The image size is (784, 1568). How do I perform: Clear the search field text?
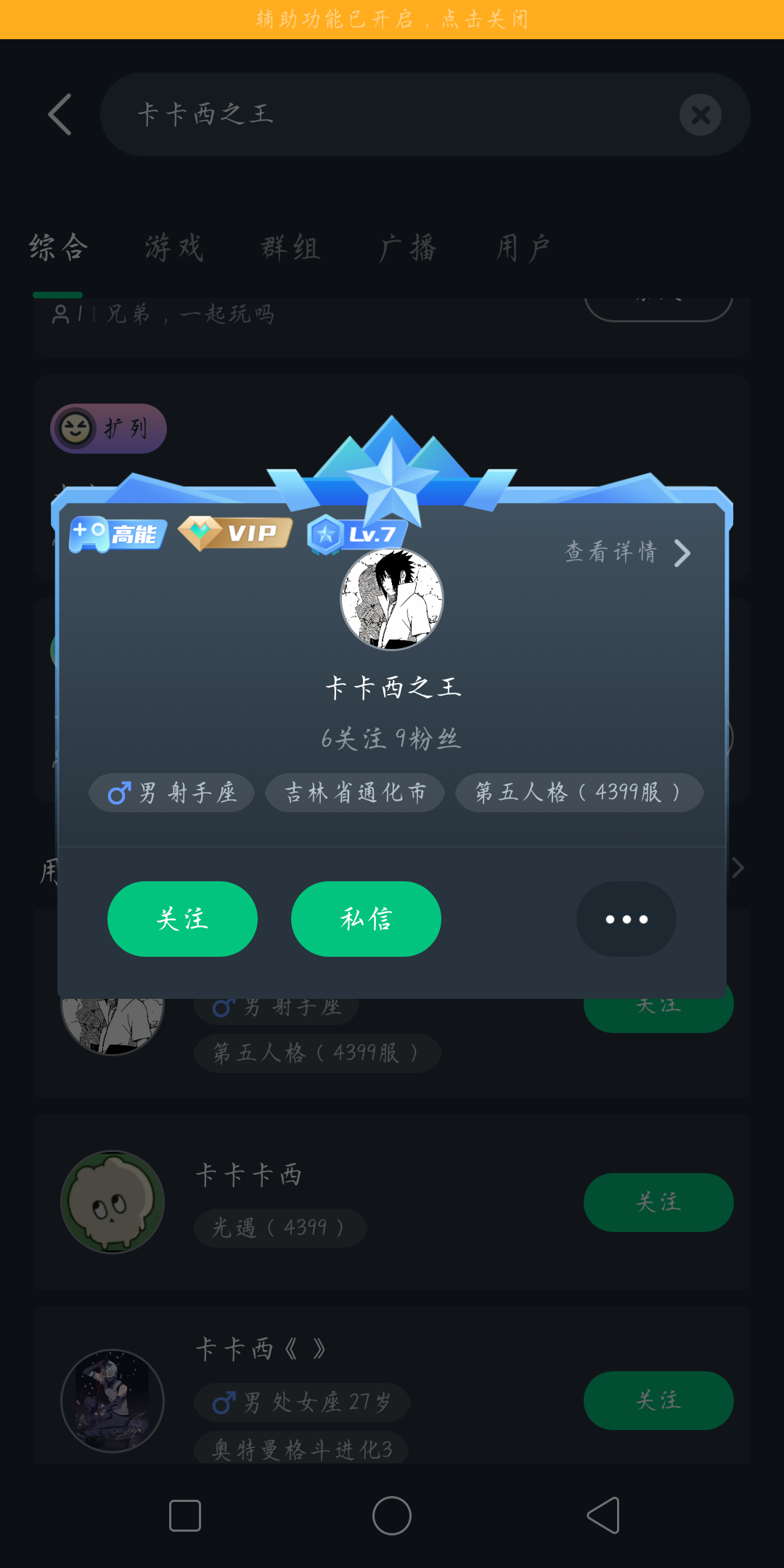[x=700, y=115]
